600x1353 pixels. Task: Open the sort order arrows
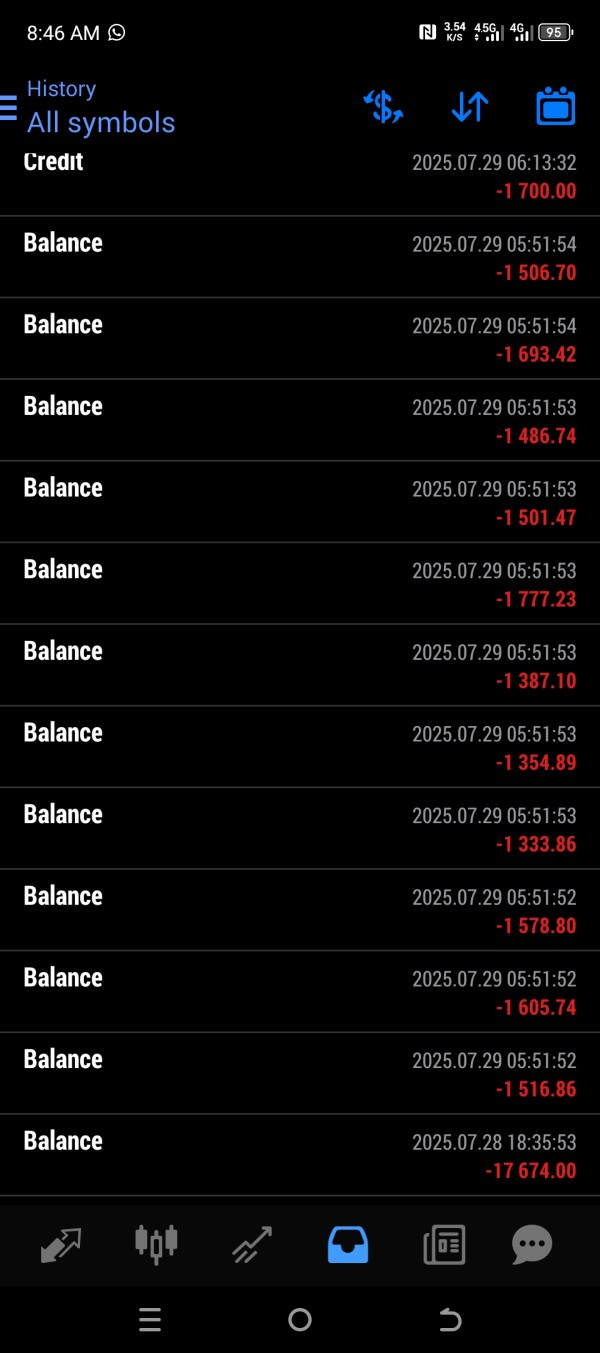tap(469, 106)
